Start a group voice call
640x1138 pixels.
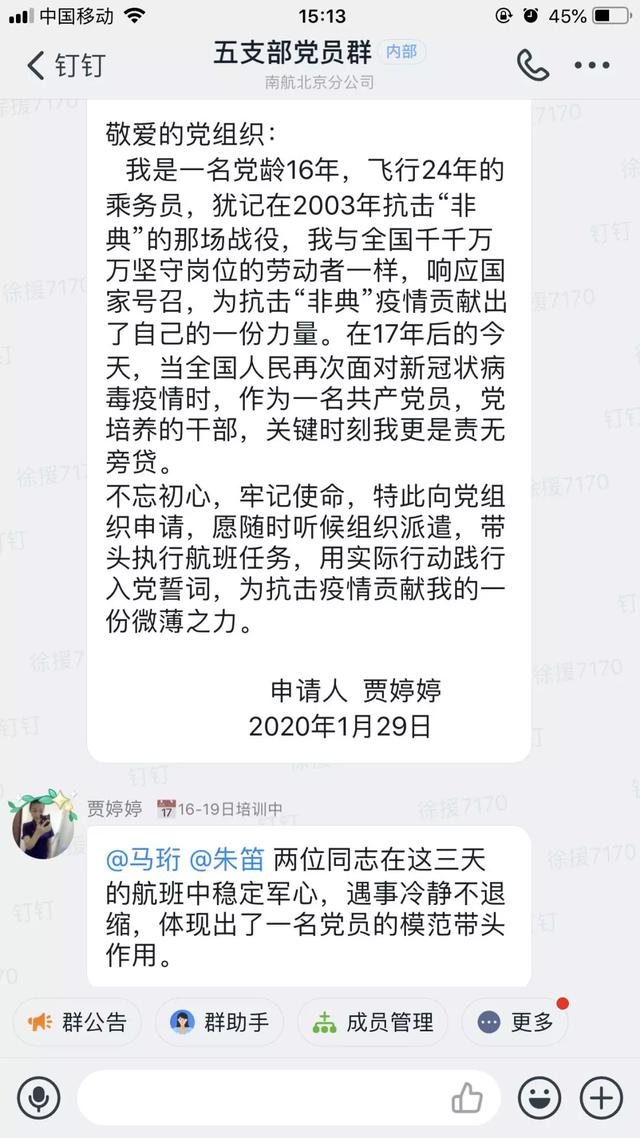pos(533,65)
